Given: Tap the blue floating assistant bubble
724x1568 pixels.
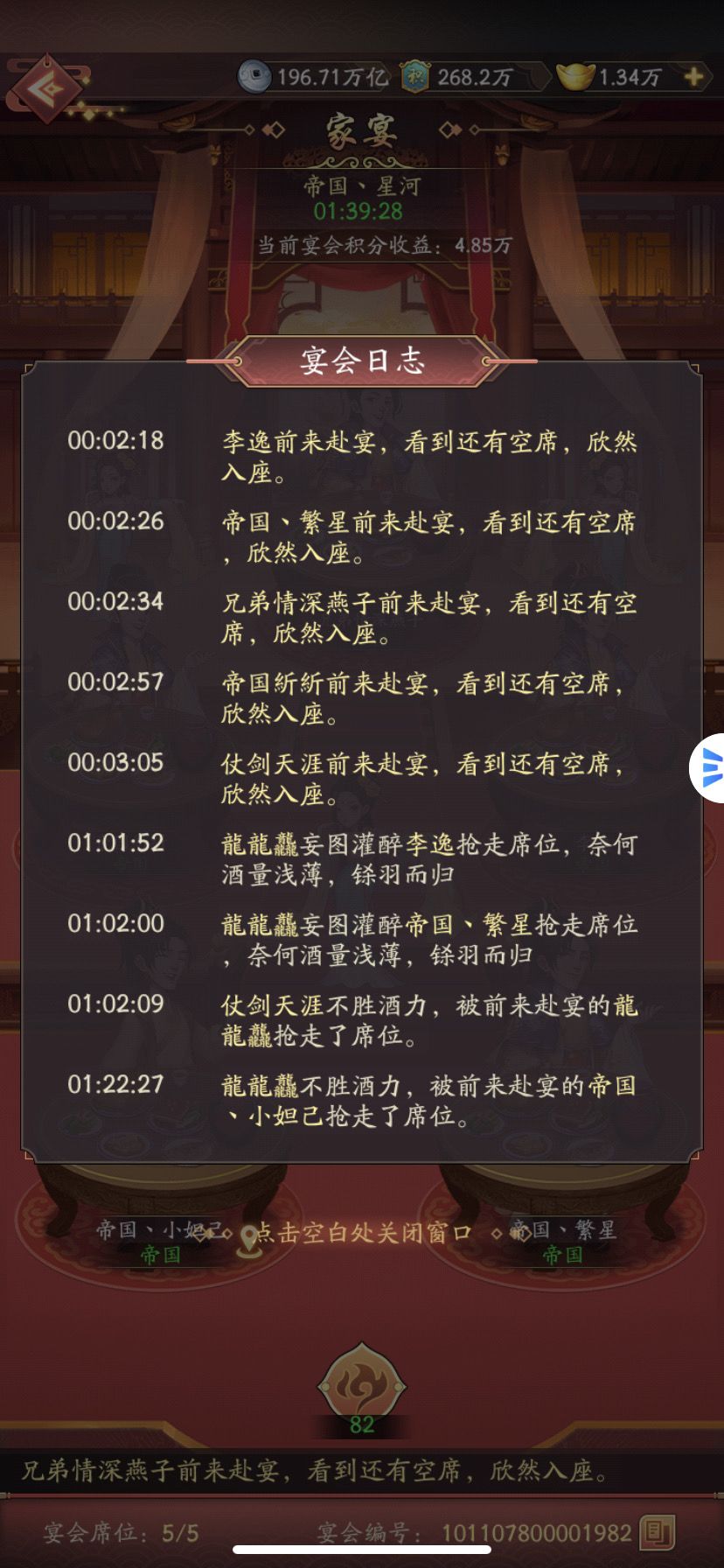Looking at the screenshot, I should pos(711,767).
